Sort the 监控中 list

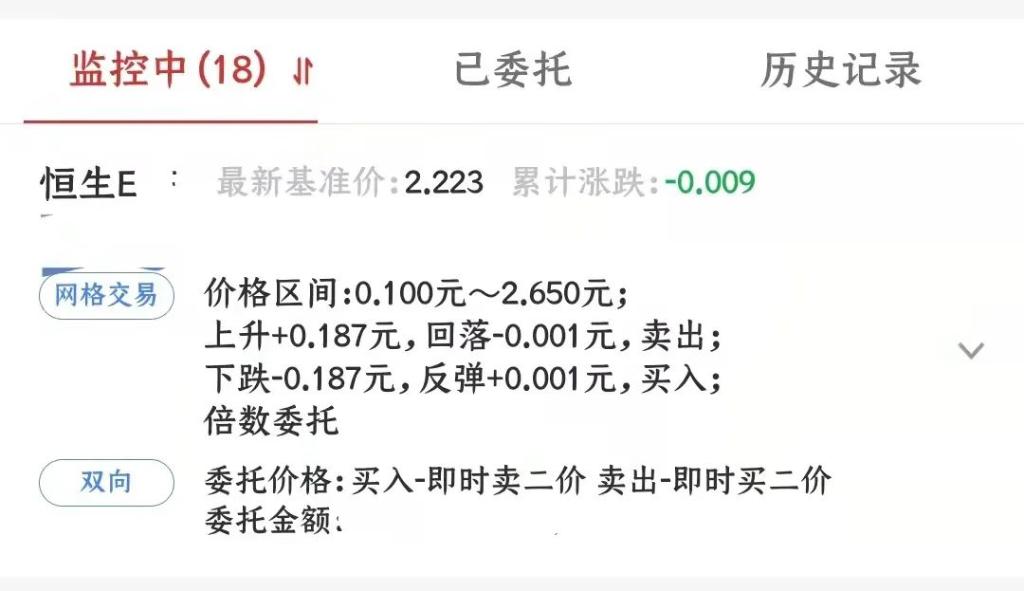coord(303,72)
